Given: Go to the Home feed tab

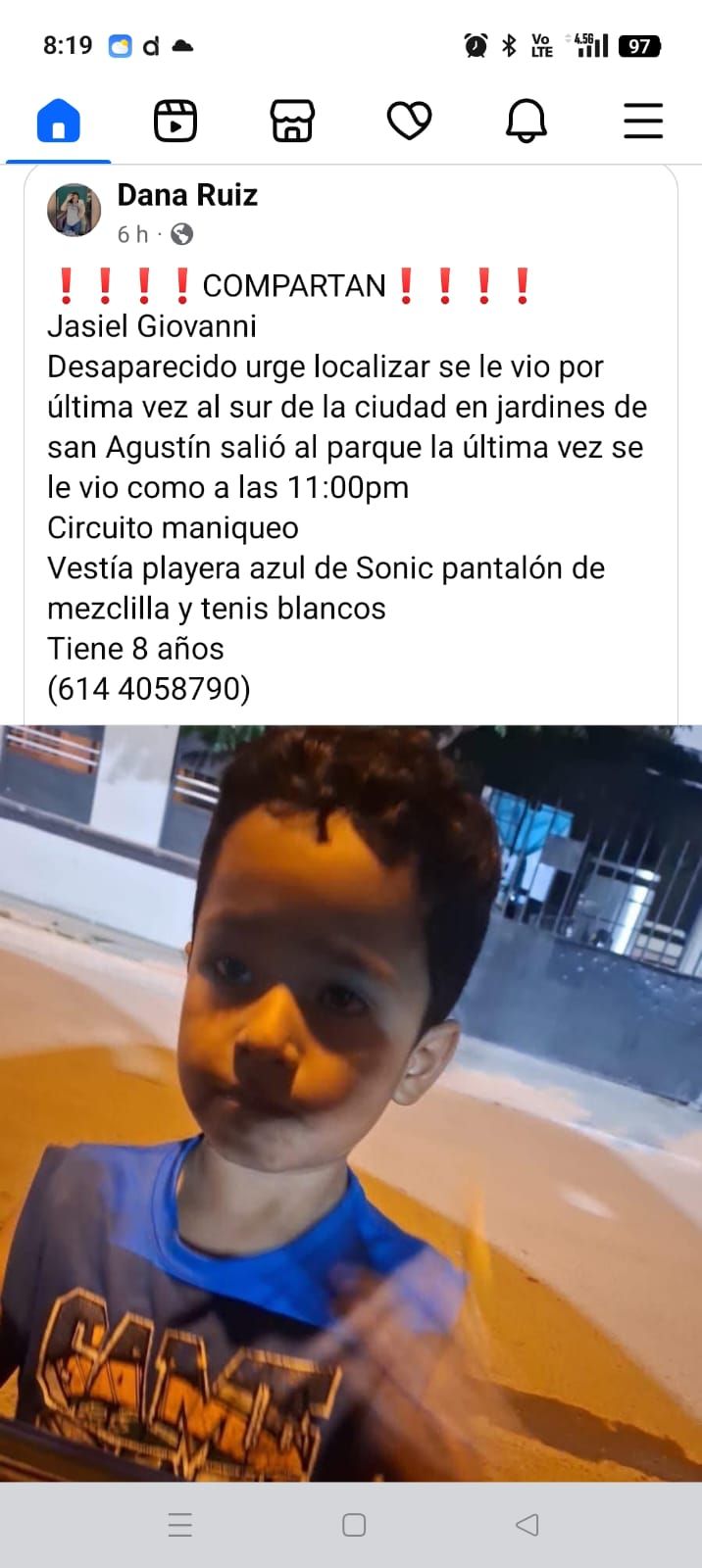Looking at the screenshot, I should pyautogui.click(x=58, y=122).
